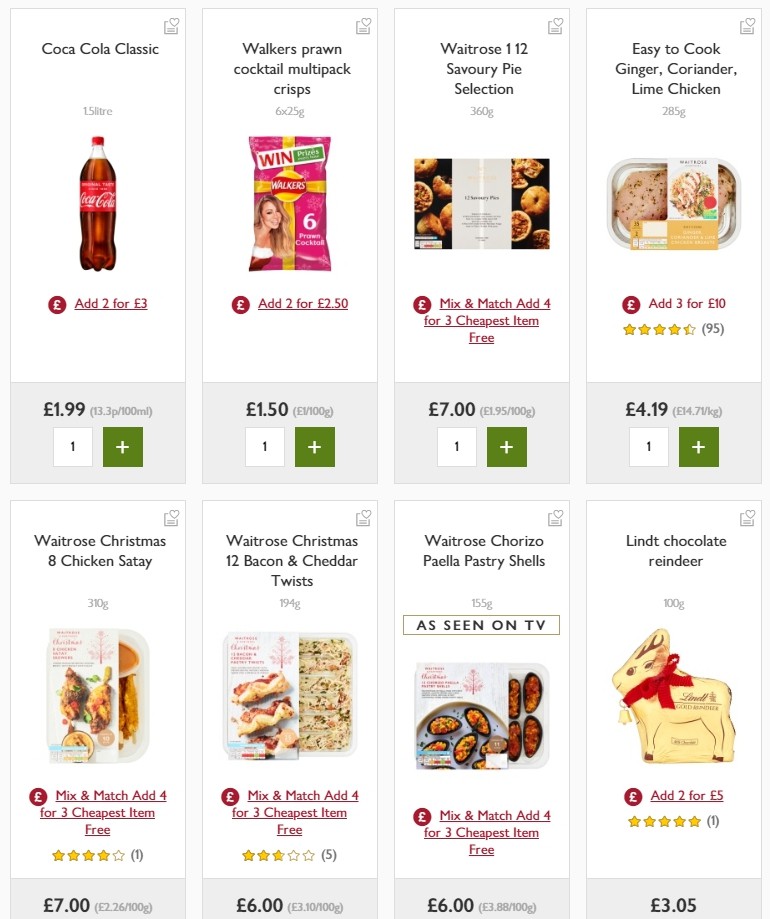The width and height of the screenshot is (770, 919).
Task: Add Waitrose Savoury Pie Selection using plus button
Action: click(507, 447)
